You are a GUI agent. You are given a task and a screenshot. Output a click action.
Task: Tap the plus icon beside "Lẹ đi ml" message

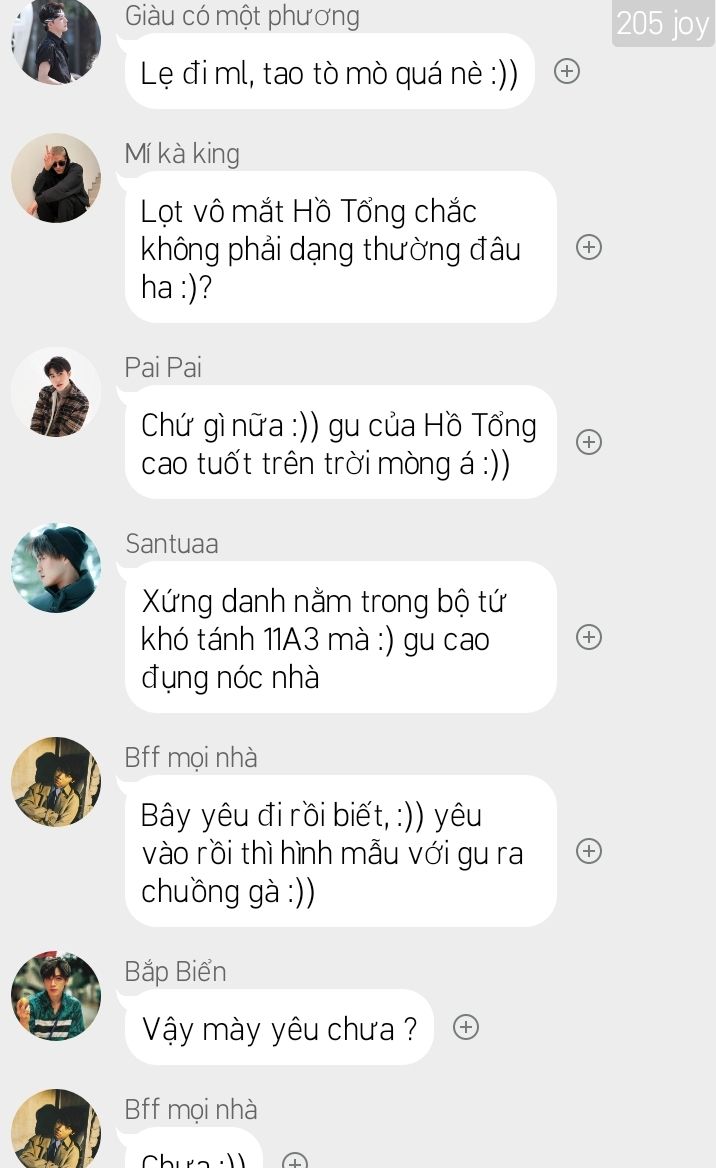tap(567, 71)
